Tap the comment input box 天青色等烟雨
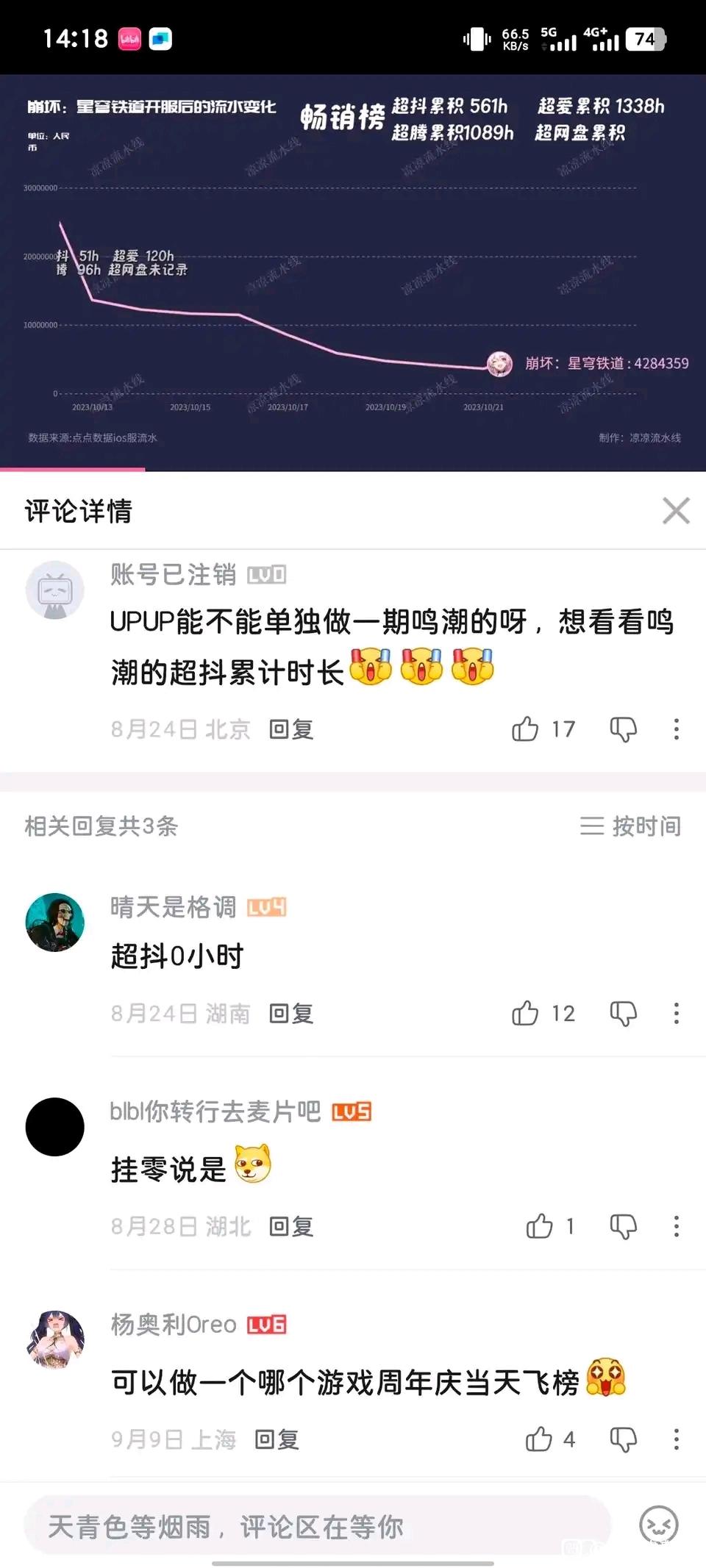The height and width of the screenshot is (1568, 706). [316, 1526]
